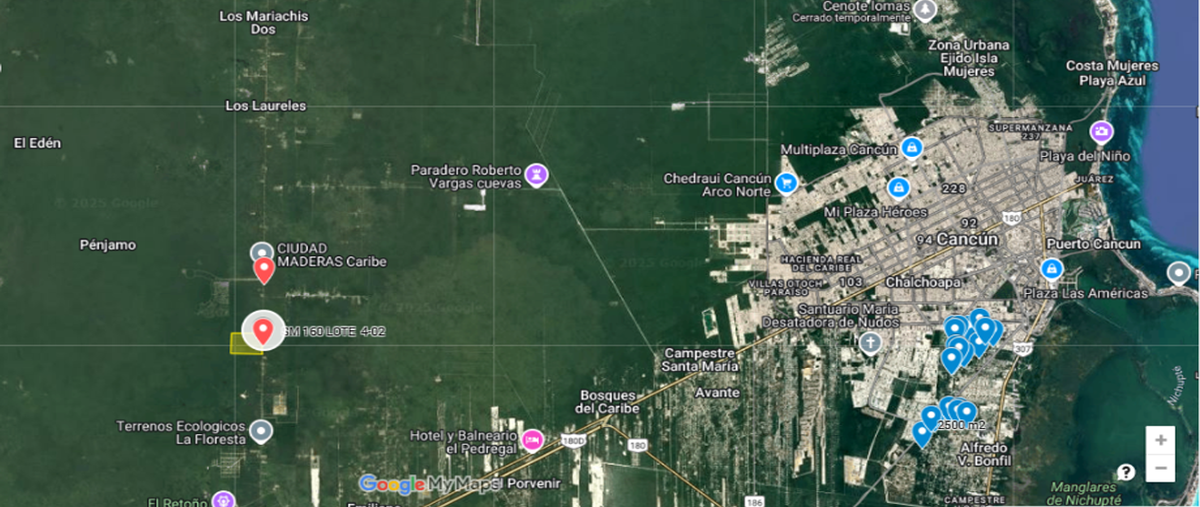Open the map help question mark

coord(1126,472)
